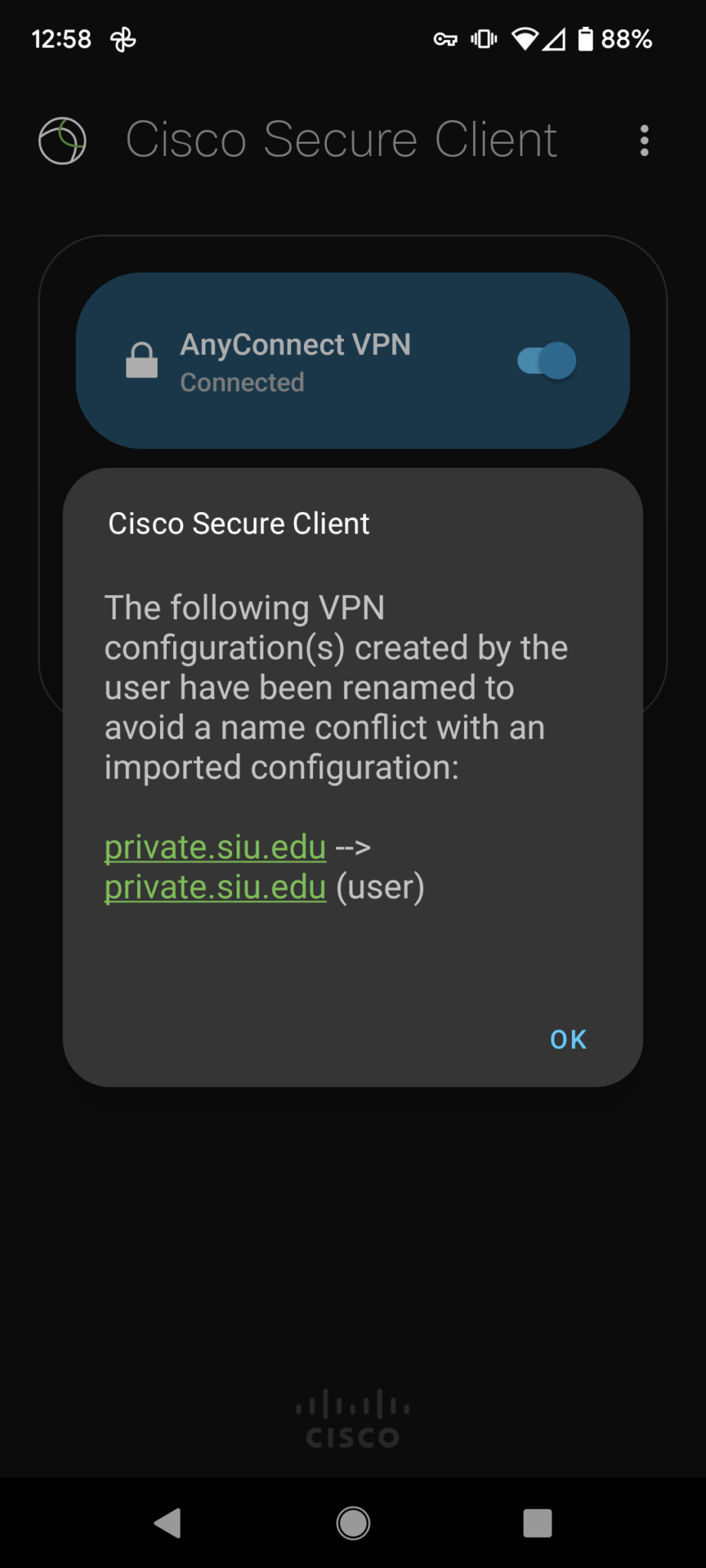This screenshot has width=706, height=1568.
Task: Tap the Cisco Secure Client dialog header
Action: [x=240, y=523]
